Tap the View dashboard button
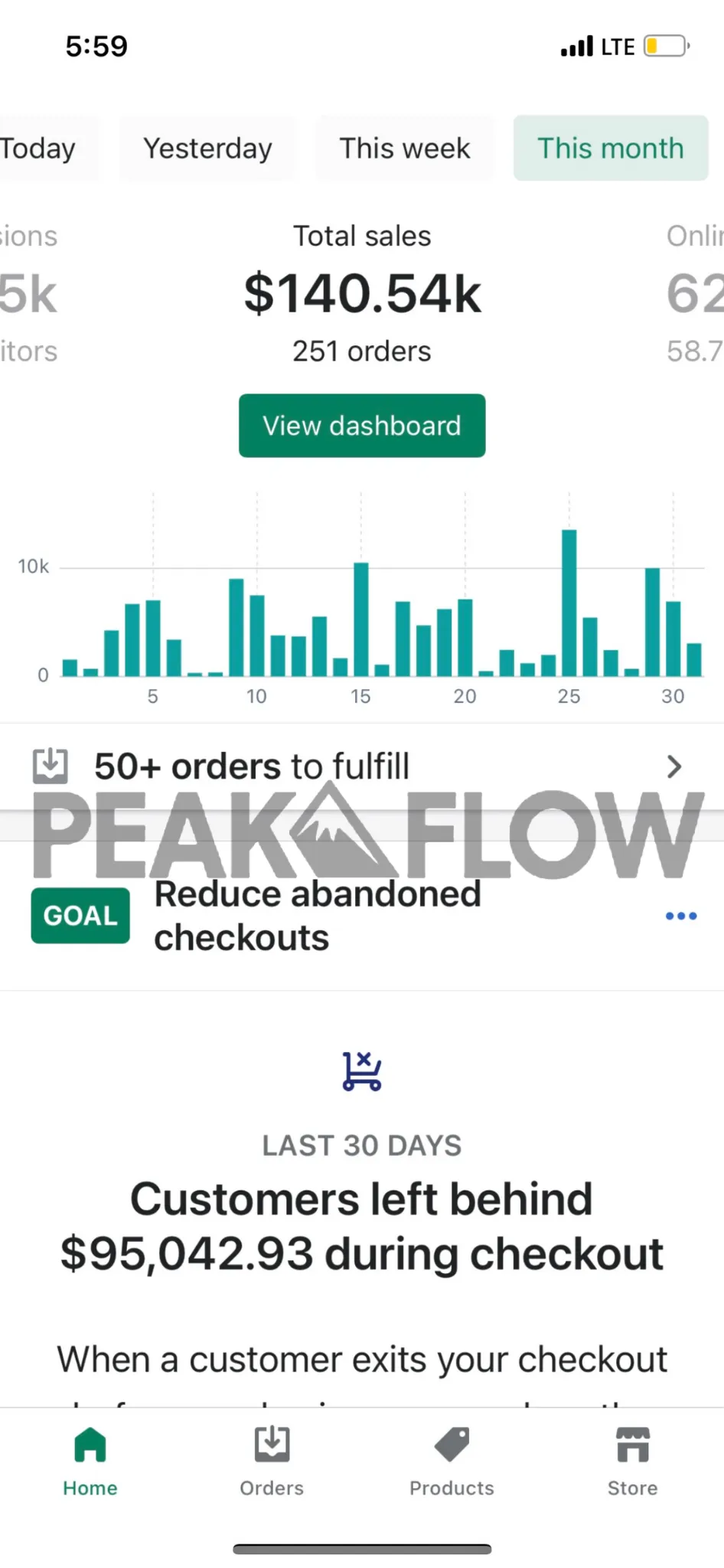This screenshot has width=724, height=1568. 362,426
